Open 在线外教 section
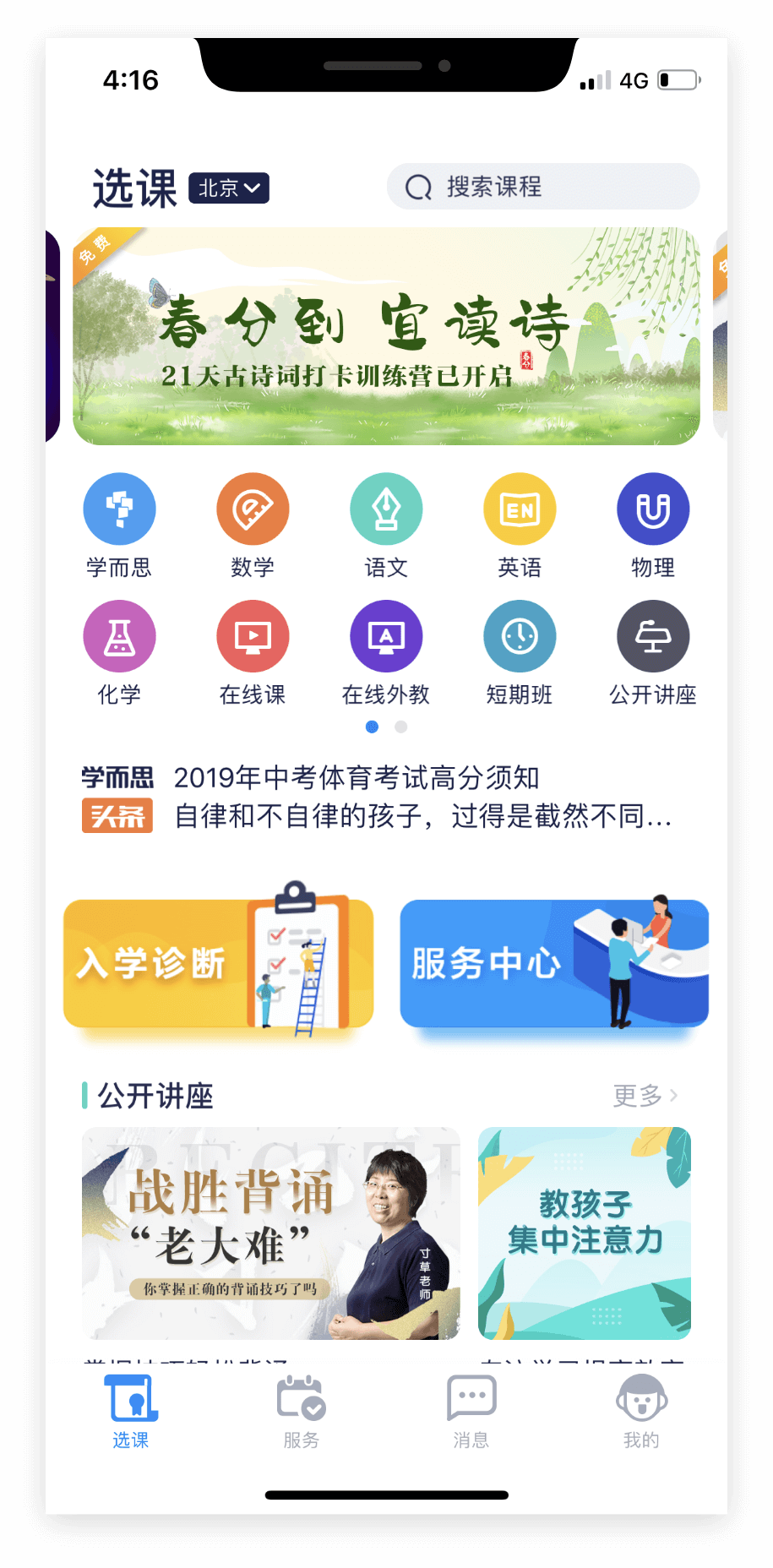This screenshot has width=773, height=1568. 386,637
